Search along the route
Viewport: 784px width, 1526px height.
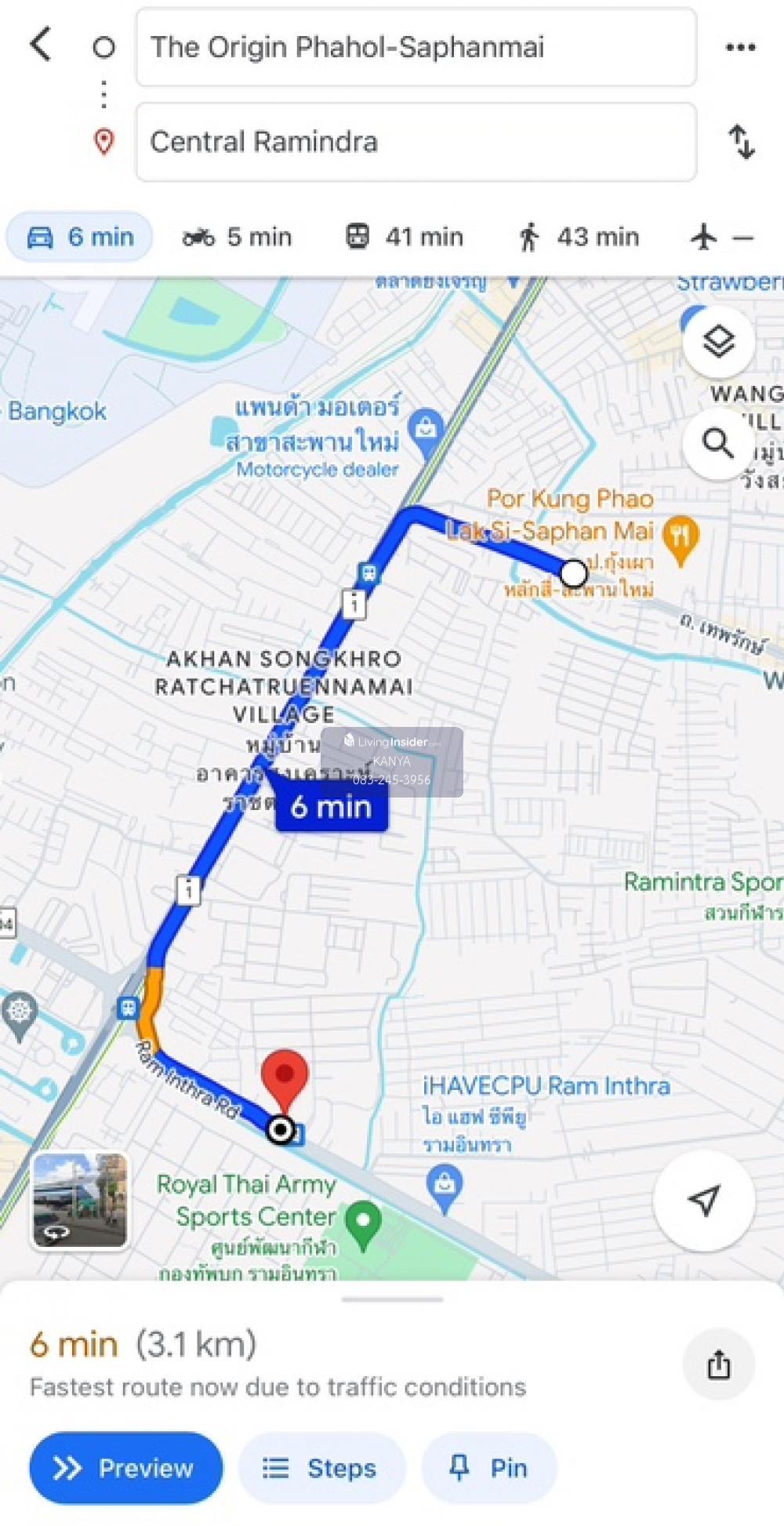coord(718,443)
